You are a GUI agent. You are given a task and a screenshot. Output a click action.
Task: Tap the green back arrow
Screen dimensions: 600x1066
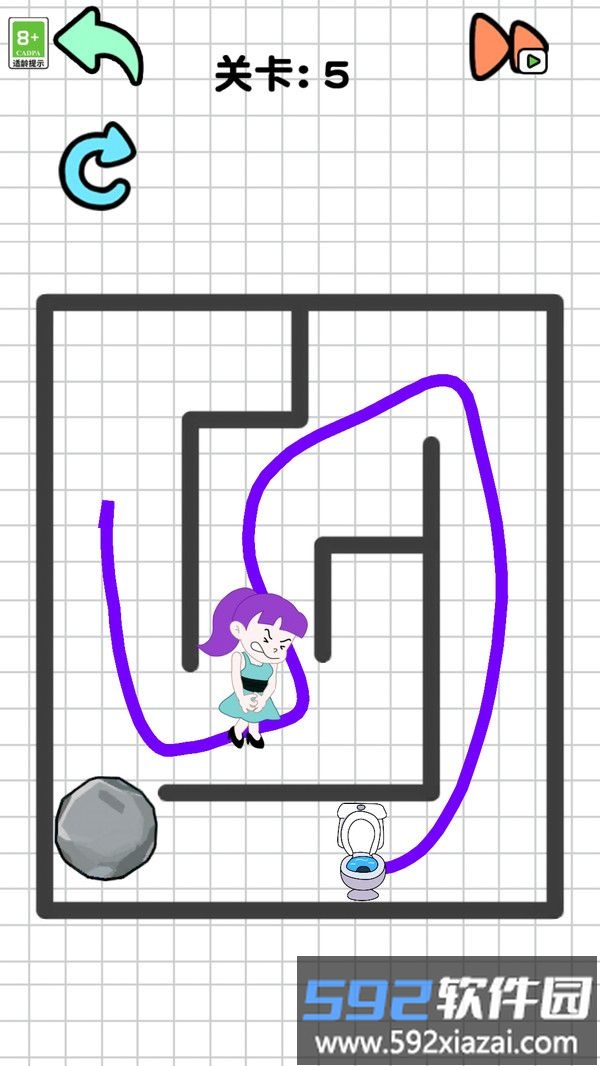[x=98, y=45]
